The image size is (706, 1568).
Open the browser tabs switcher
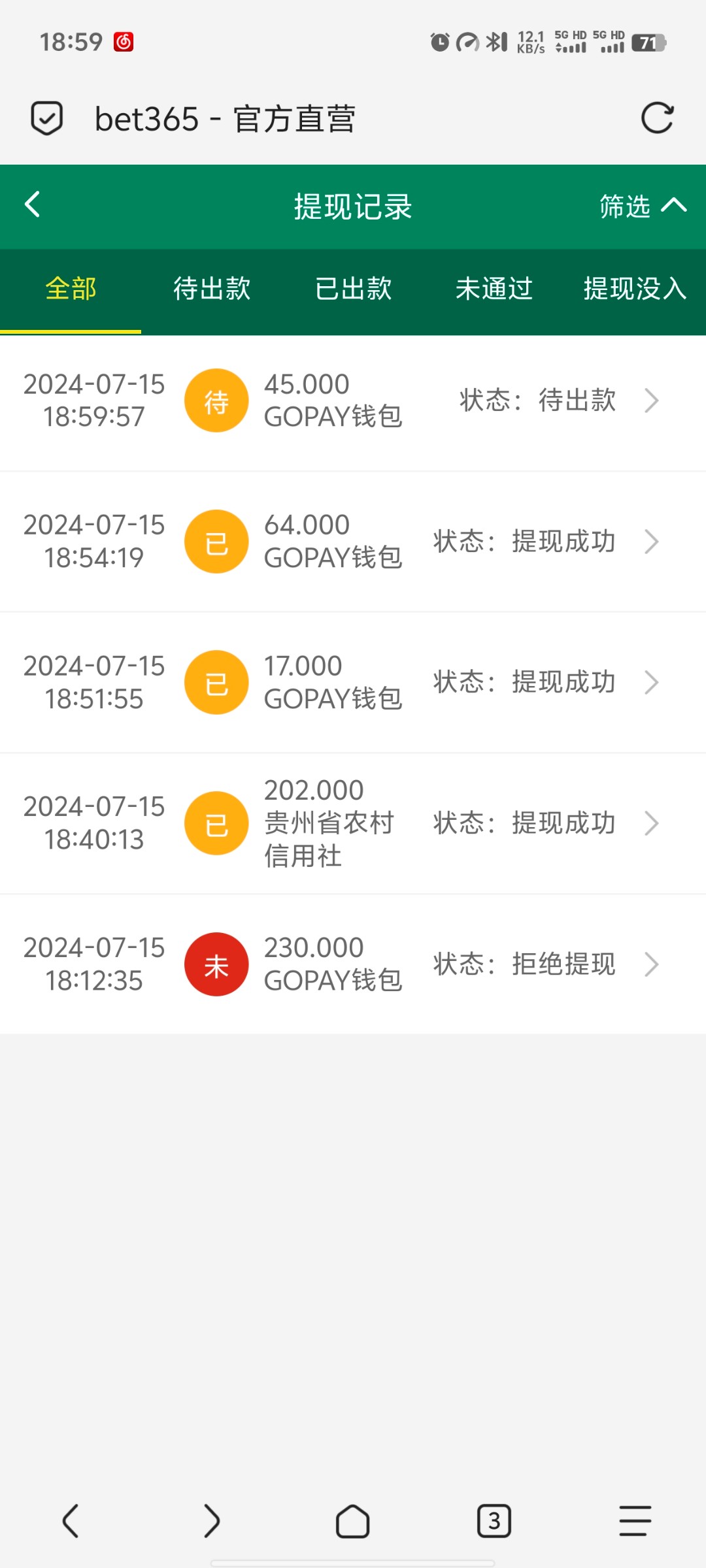point(494,1521)
